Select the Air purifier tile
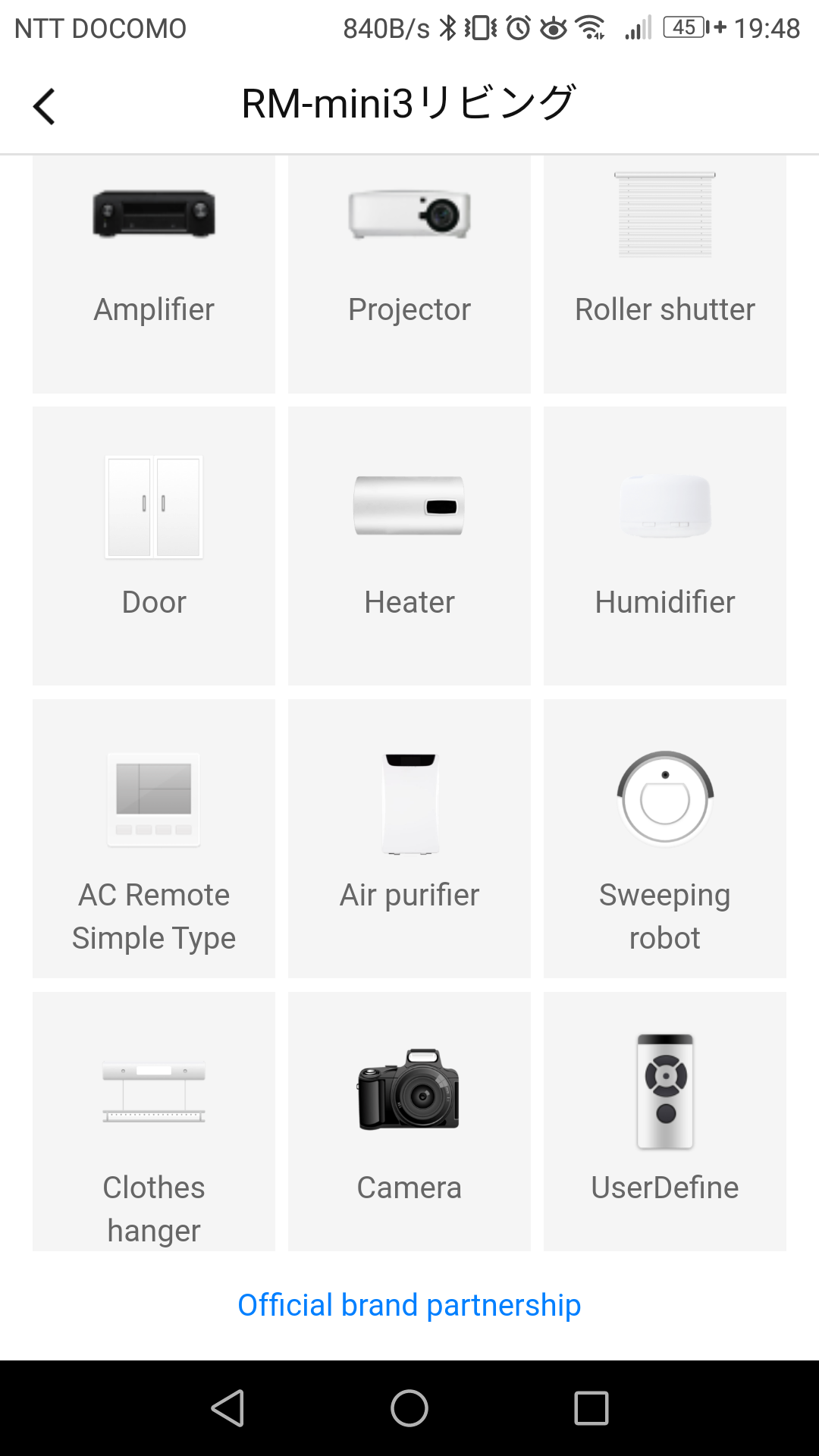Screen dimensions: 819x1456 pyautogui.click(x=409, y=839)
